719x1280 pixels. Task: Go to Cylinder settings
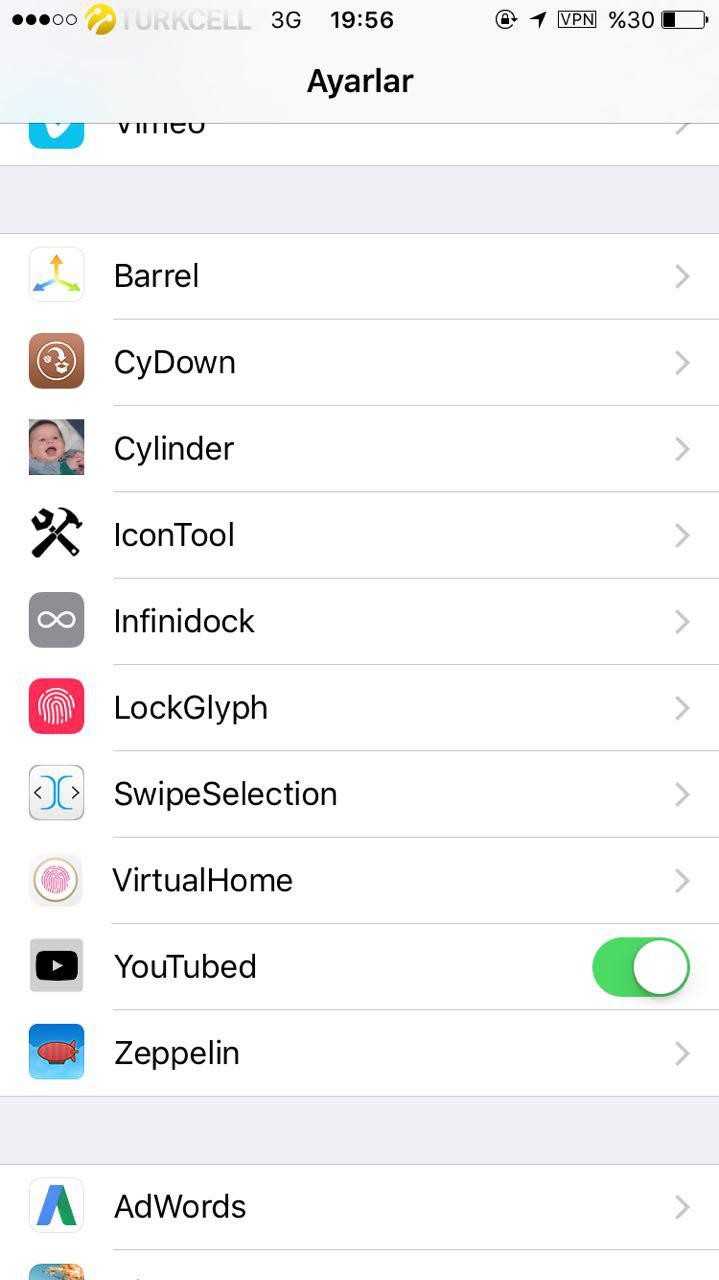[x=359, y=449]
